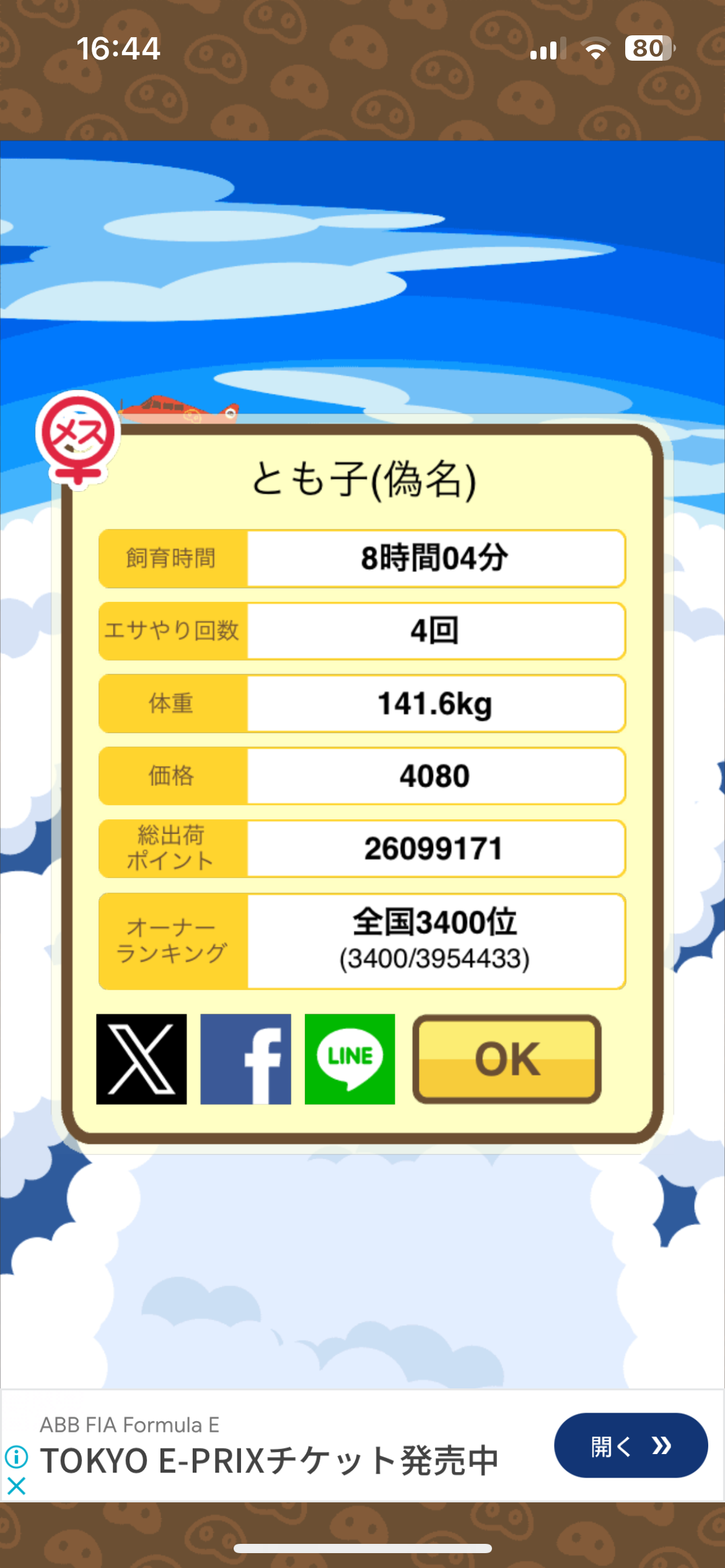This screenshot has height=1568, width=725.
Task: Open the TOKYO E-PRIX ad with 開く
Action: click(x=630, y=1445)
